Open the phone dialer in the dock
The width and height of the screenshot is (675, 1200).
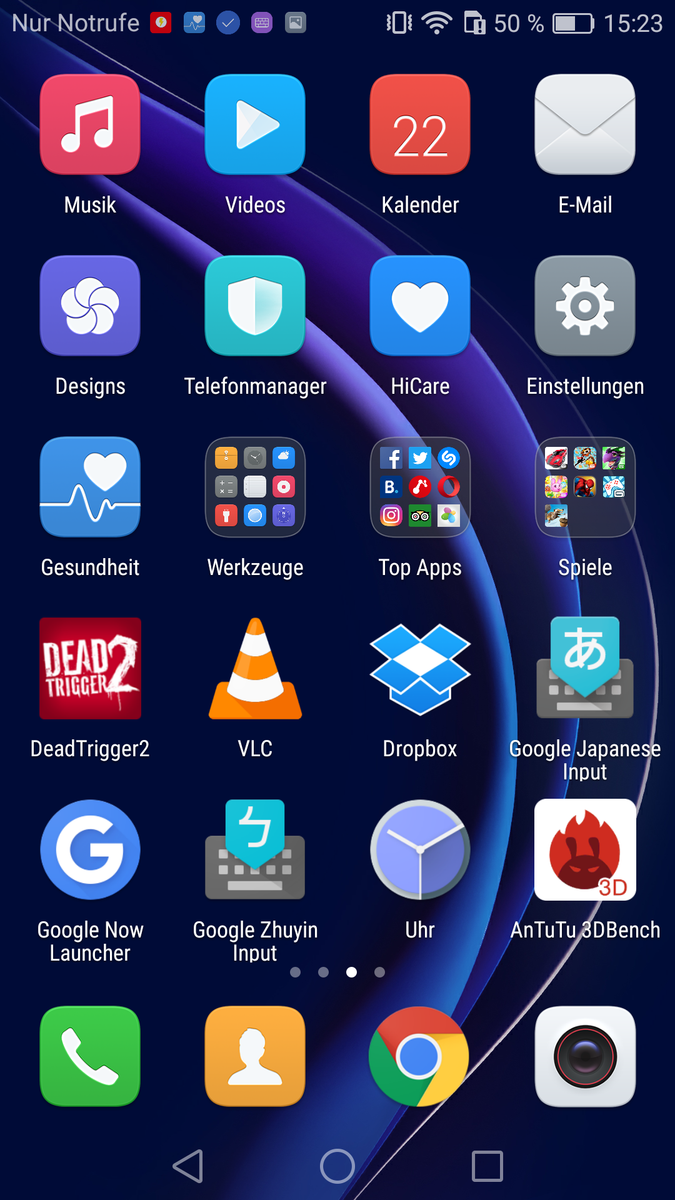point(90,1056)
